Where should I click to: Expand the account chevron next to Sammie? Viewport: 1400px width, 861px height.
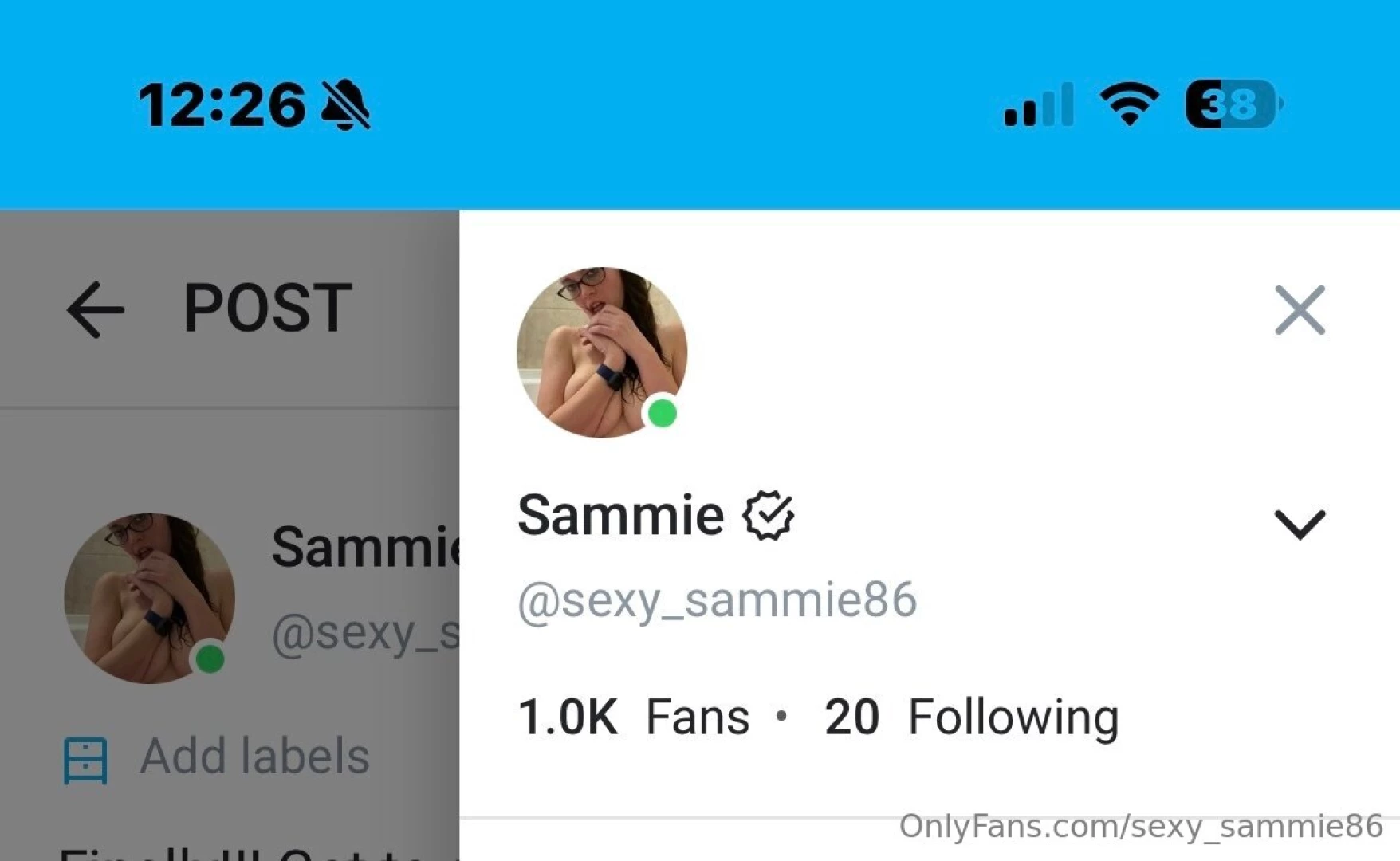tap(1300, 524)
